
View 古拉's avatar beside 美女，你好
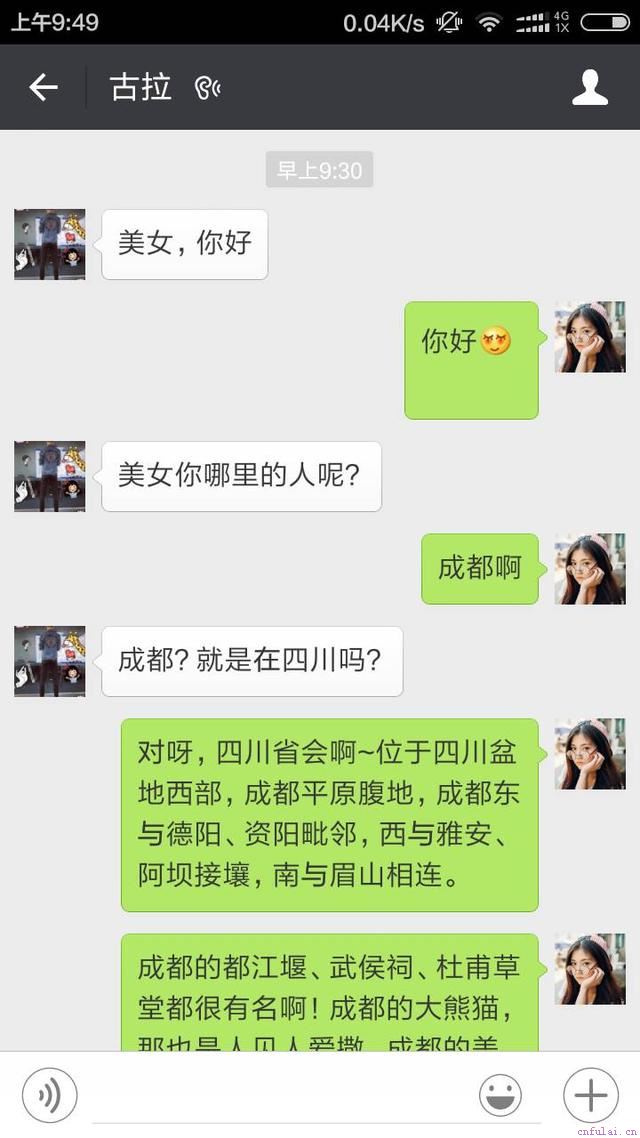pos(50,244)
